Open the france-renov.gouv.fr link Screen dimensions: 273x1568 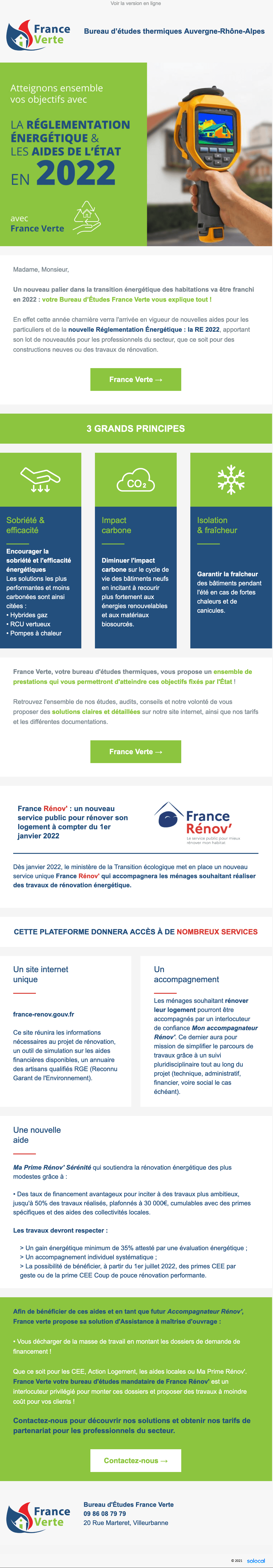tap(44, 1014)
